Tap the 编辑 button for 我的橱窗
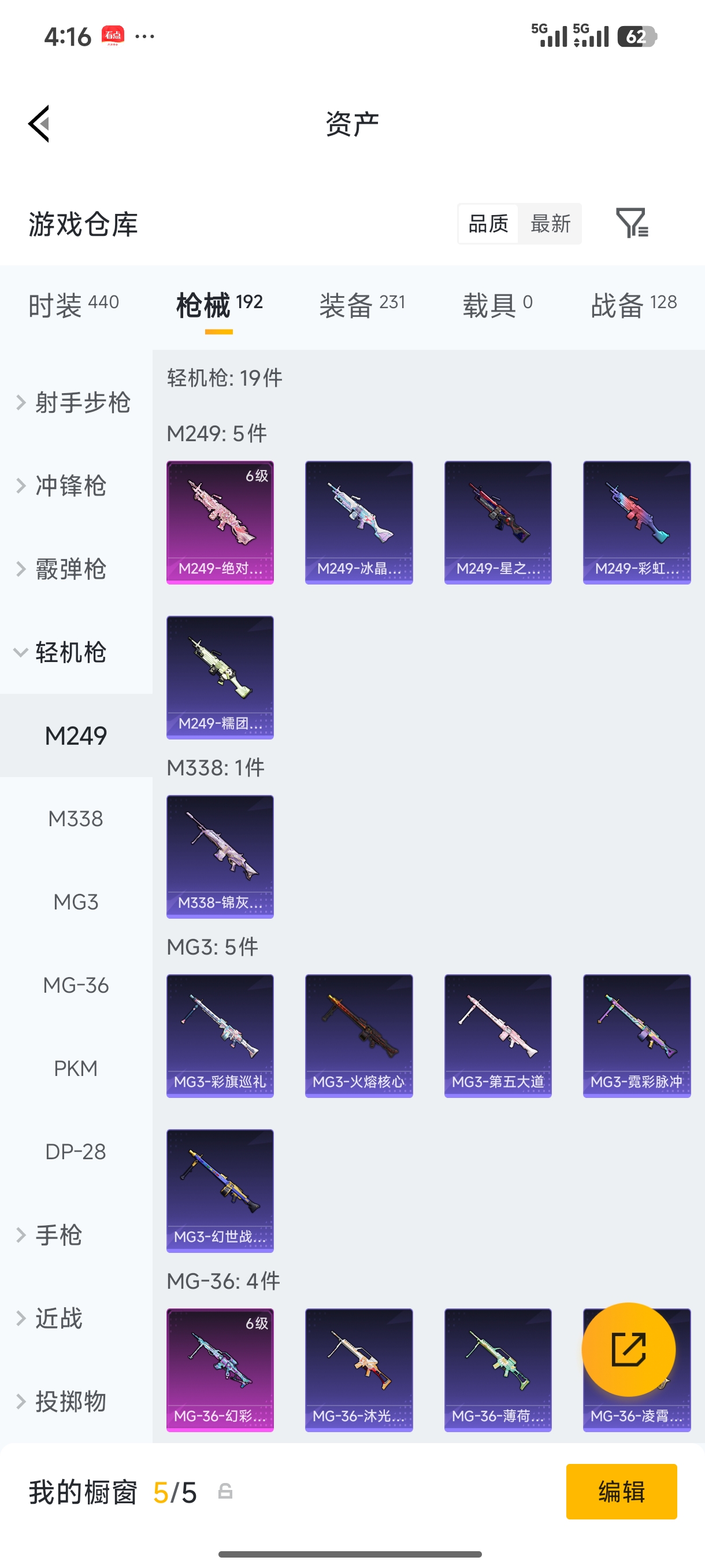The image size is (705, 1568). (x=621, y=1491)
